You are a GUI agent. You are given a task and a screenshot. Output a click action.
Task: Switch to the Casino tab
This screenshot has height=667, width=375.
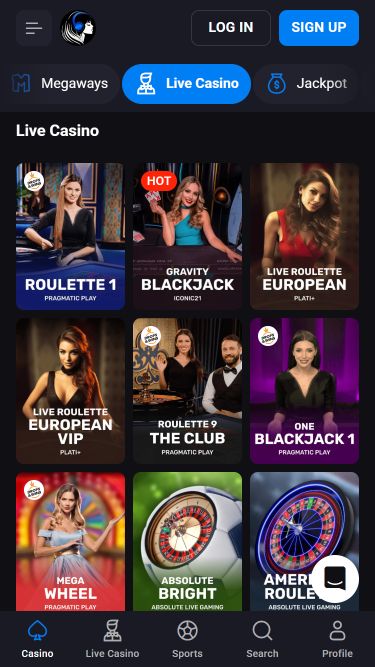click(x=37, y=639)
